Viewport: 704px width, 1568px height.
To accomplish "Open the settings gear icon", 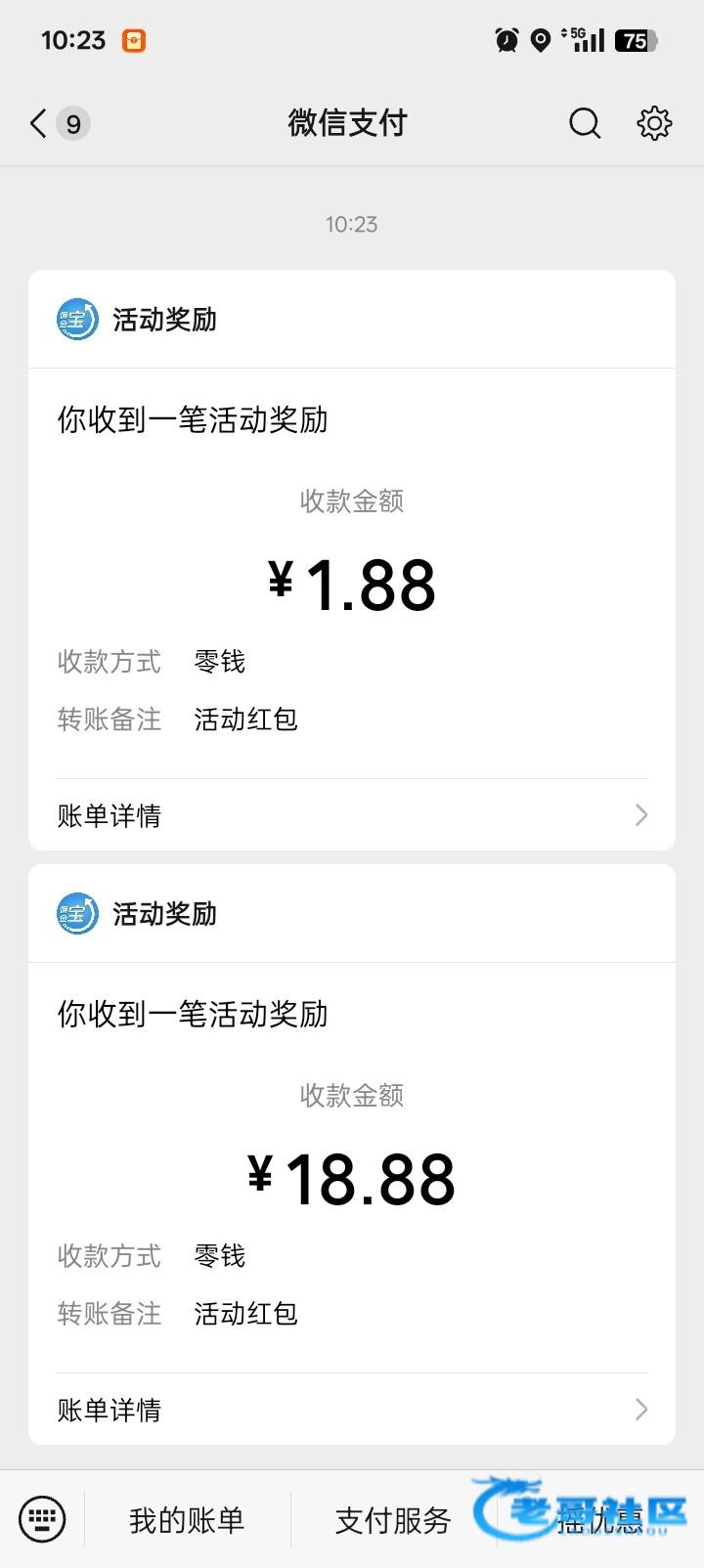I will (654, 123).
